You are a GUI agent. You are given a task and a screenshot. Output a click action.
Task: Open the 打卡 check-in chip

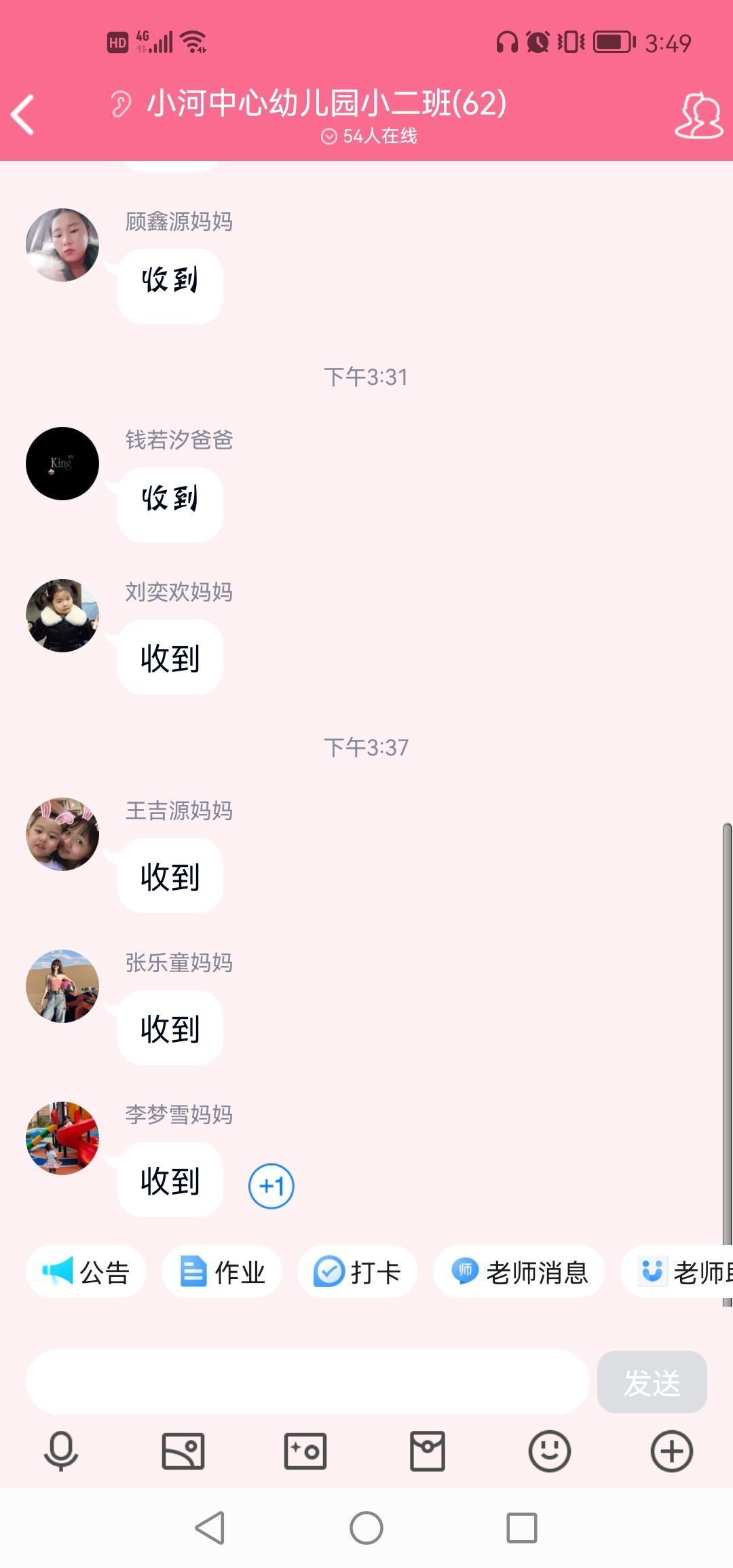click(358, 1271)
